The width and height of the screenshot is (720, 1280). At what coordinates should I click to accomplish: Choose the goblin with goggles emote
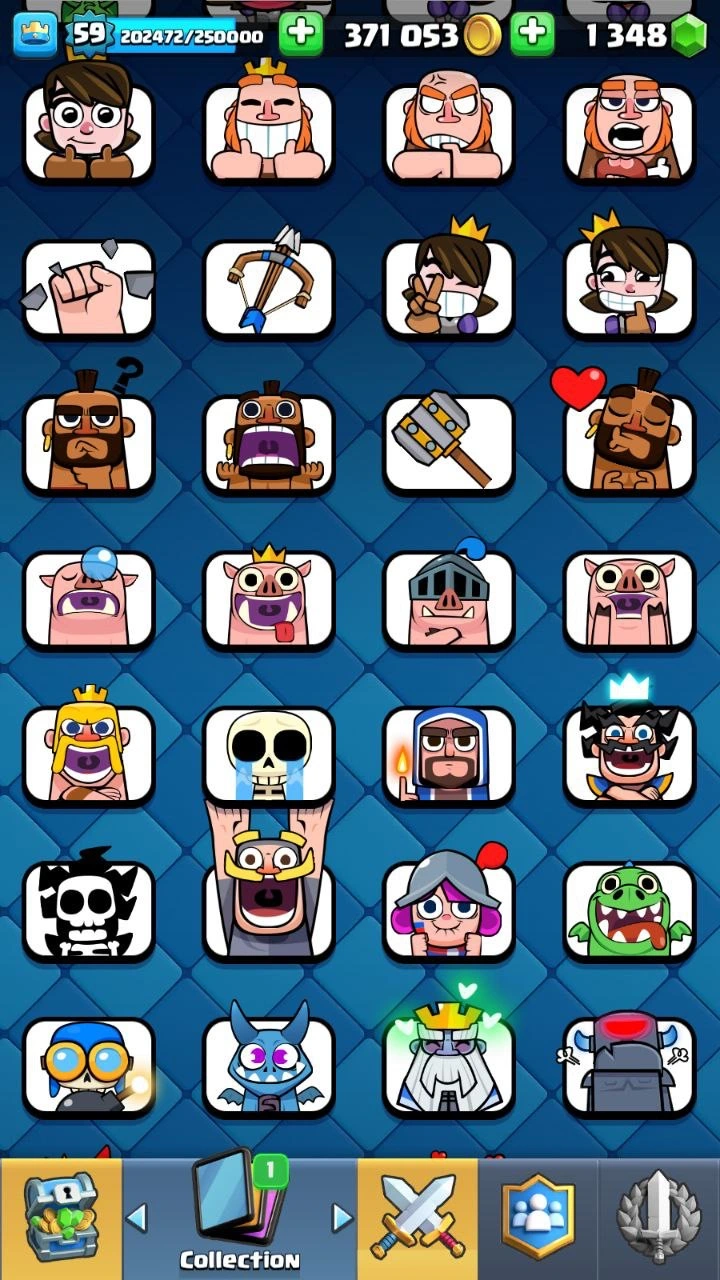click(x=88, y=1065)
